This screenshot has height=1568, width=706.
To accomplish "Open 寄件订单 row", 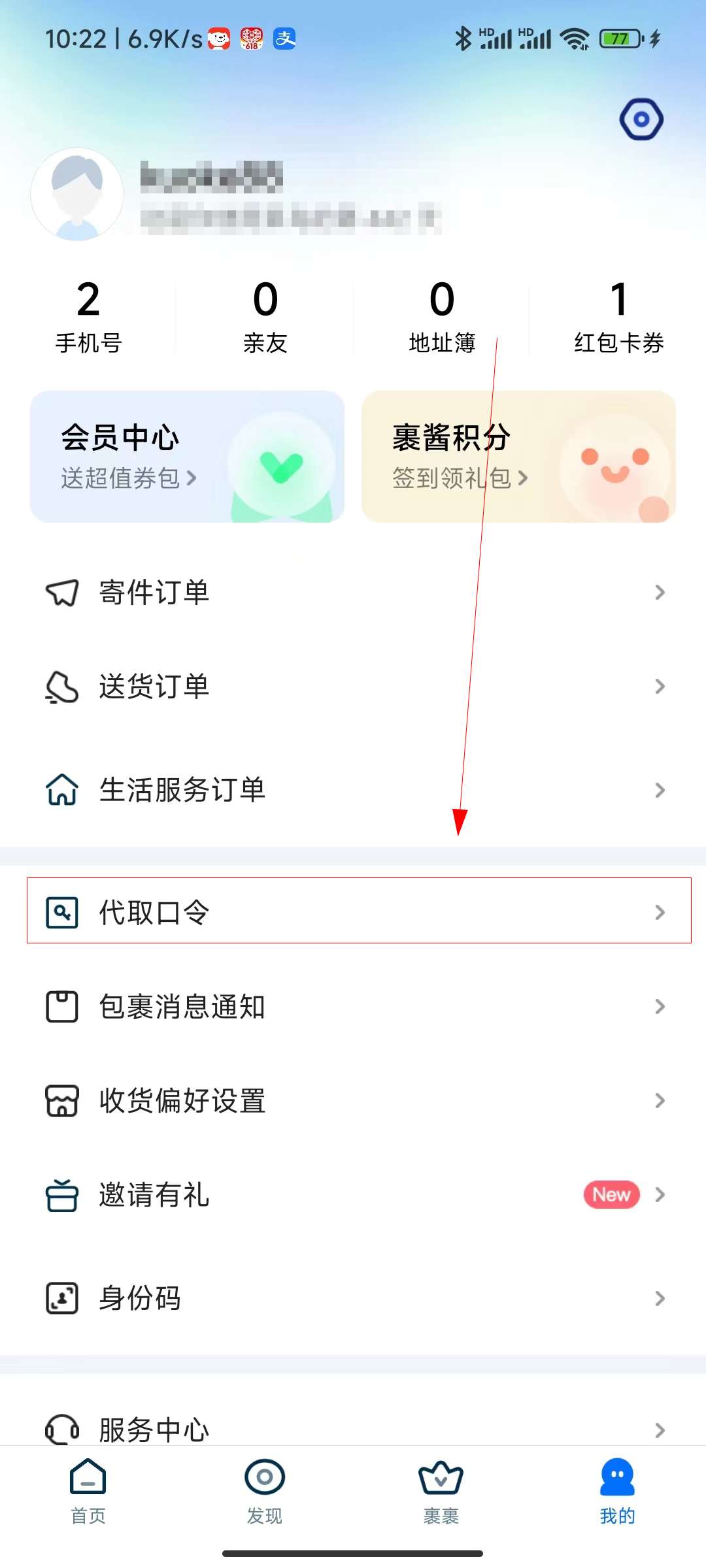I will tap(353, 593).
